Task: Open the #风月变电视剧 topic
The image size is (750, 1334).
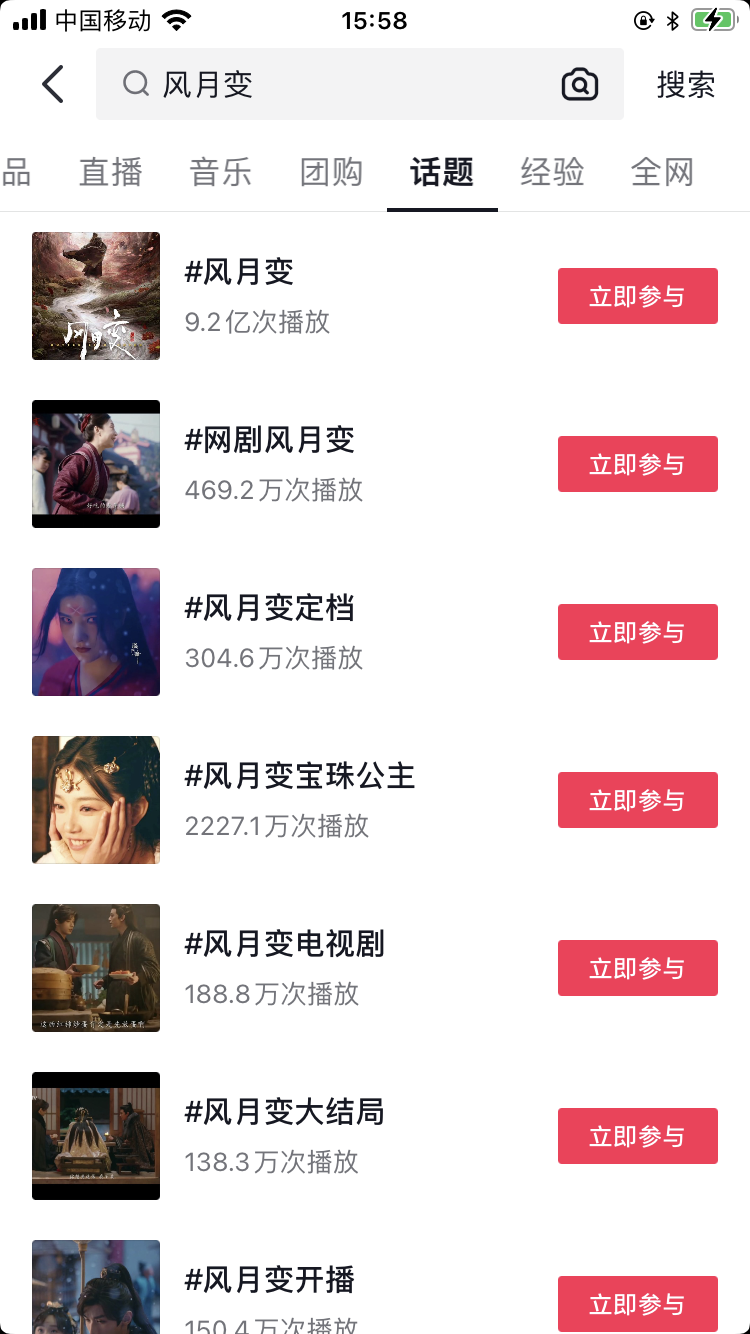Action: pos(285,945)
